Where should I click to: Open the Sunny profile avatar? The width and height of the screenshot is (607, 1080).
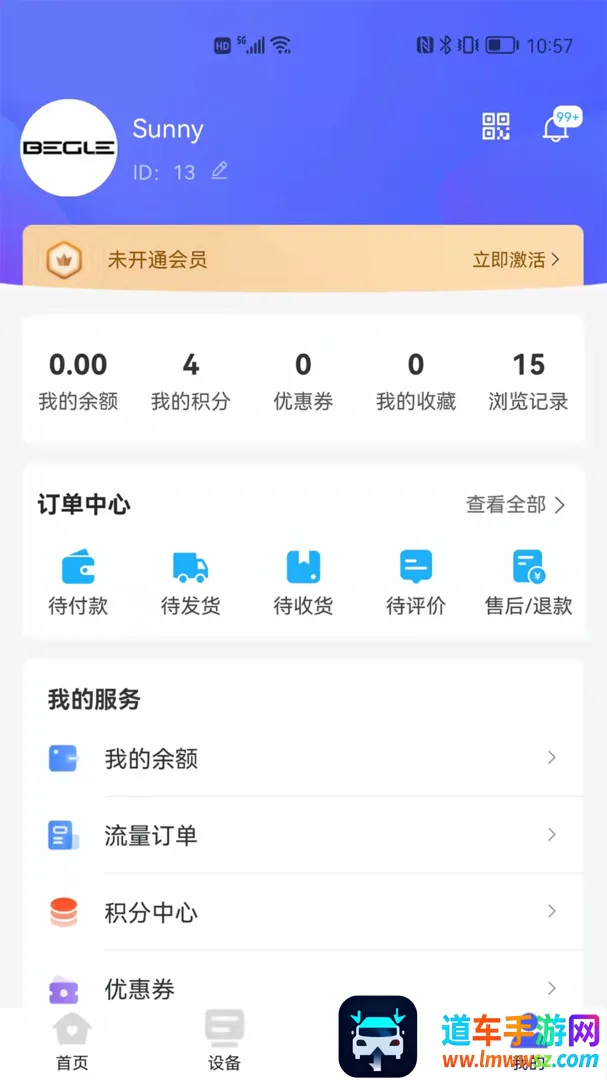click(x=69, y=148)
